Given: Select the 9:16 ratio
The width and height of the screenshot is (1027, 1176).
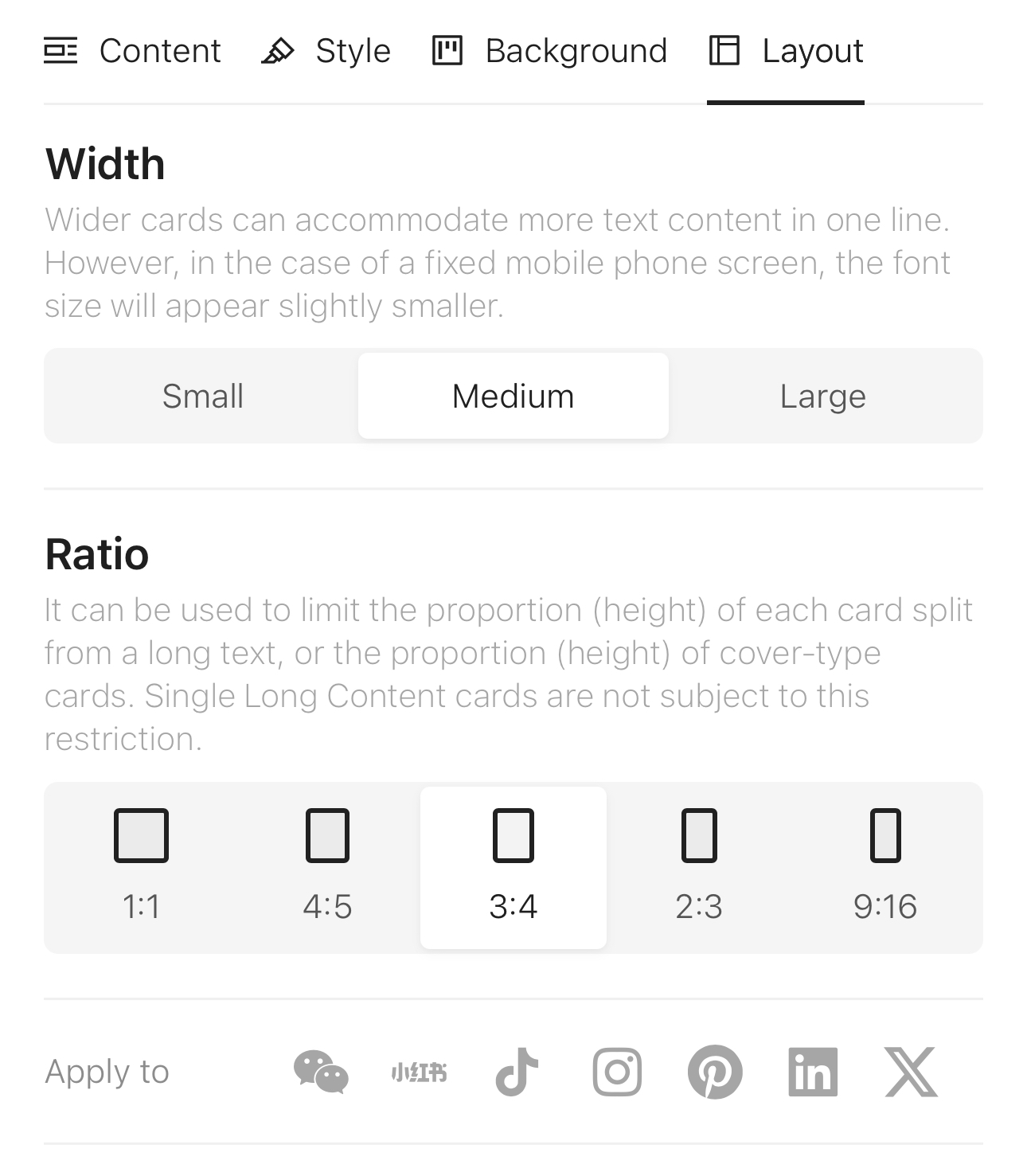Looking at the screenshot, I should 884,866.
